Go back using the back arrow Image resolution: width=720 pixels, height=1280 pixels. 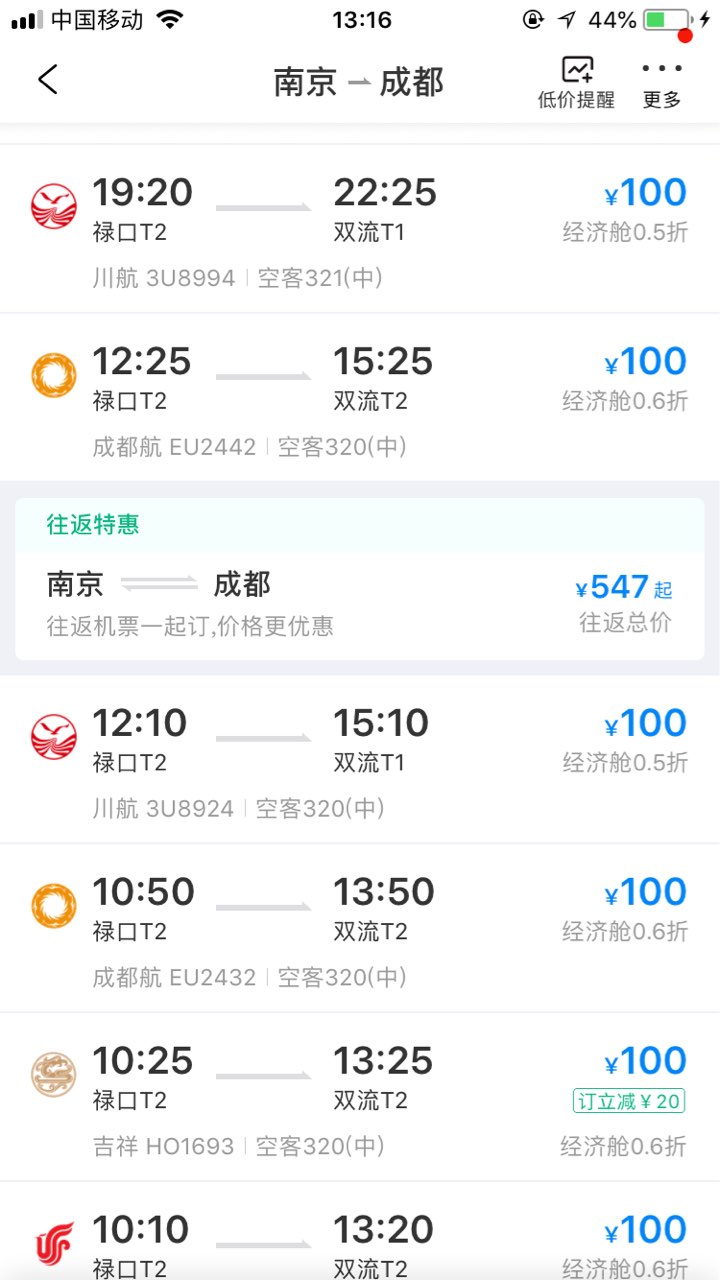(48, 79)
